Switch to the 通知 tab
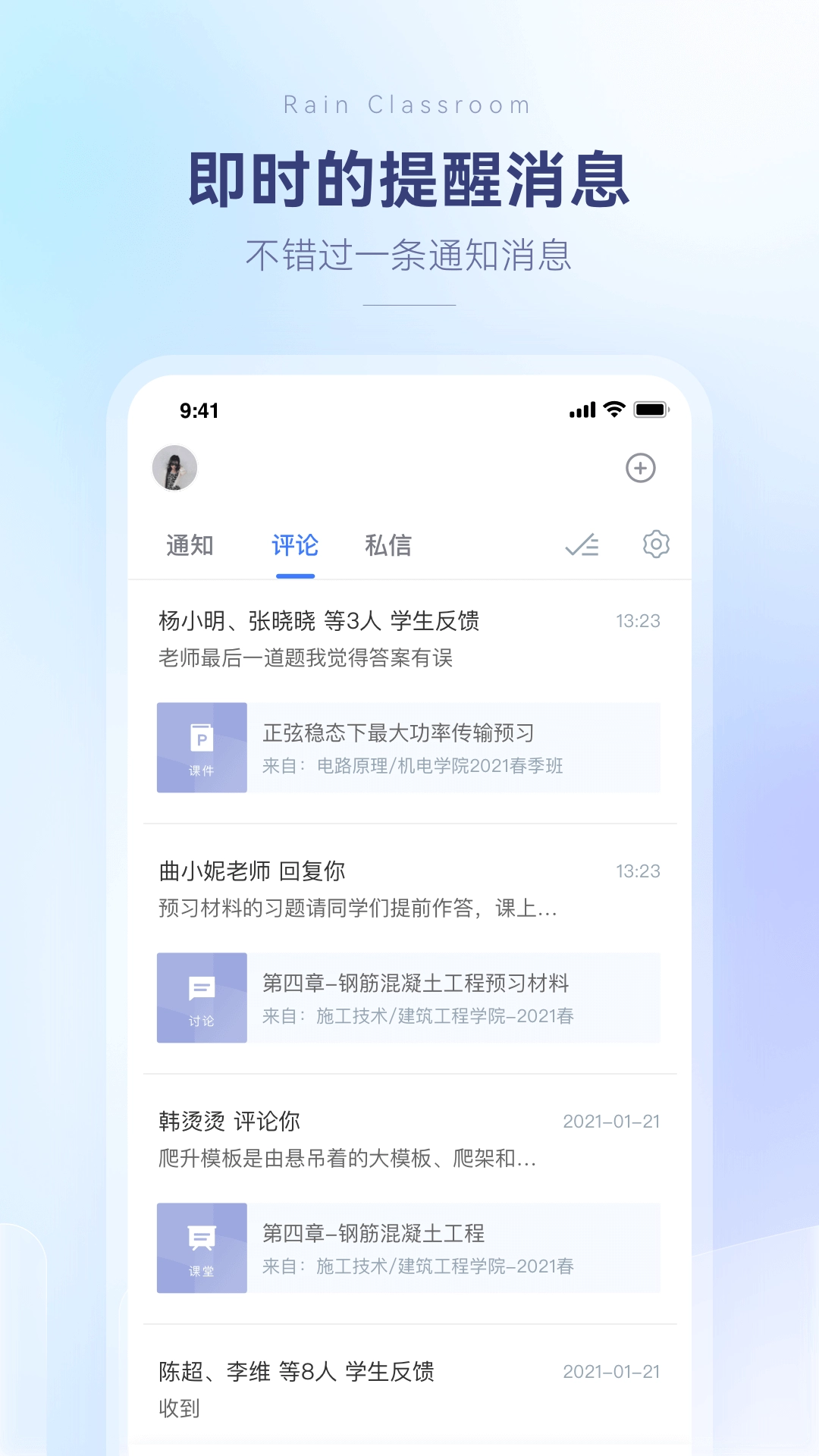 189,544
